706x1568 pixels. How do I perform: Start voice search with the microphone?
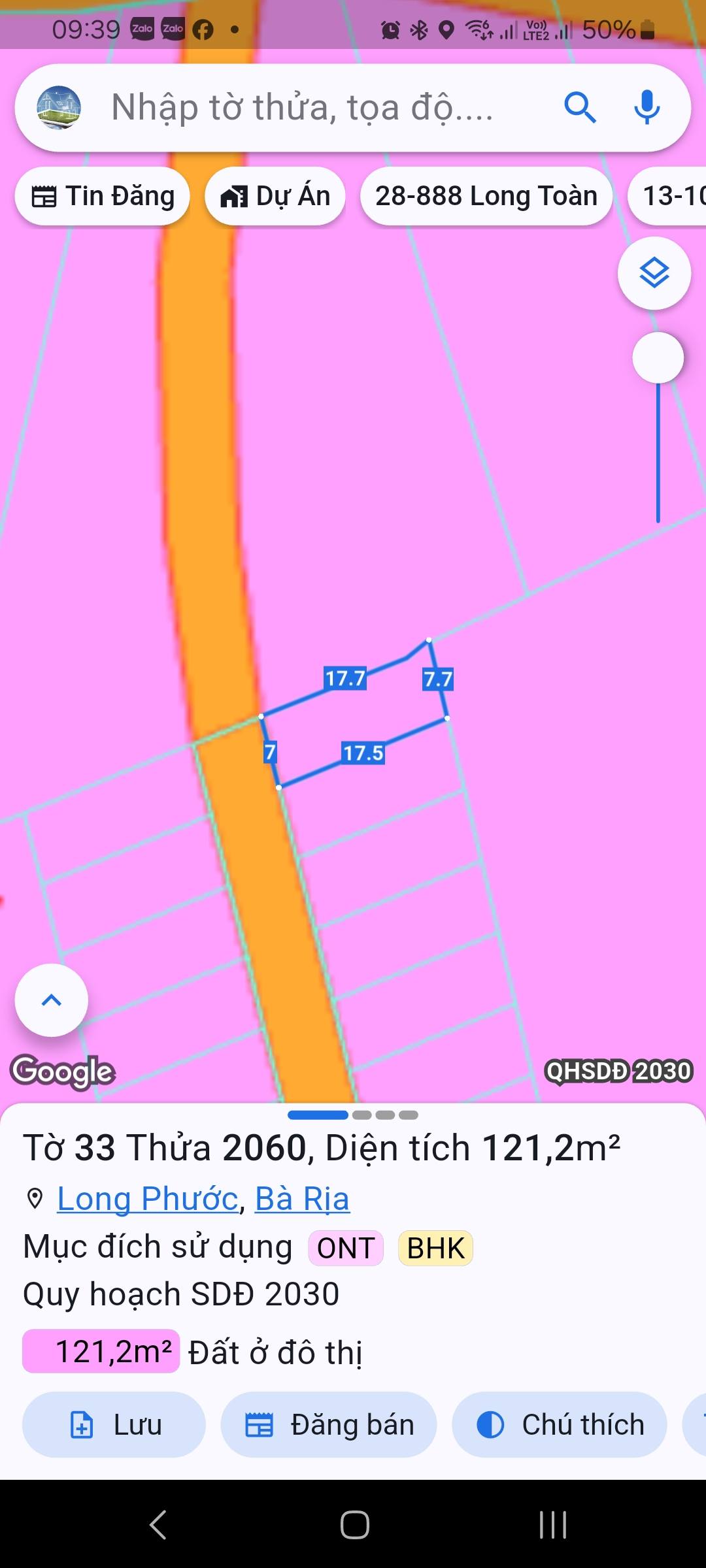647,108
